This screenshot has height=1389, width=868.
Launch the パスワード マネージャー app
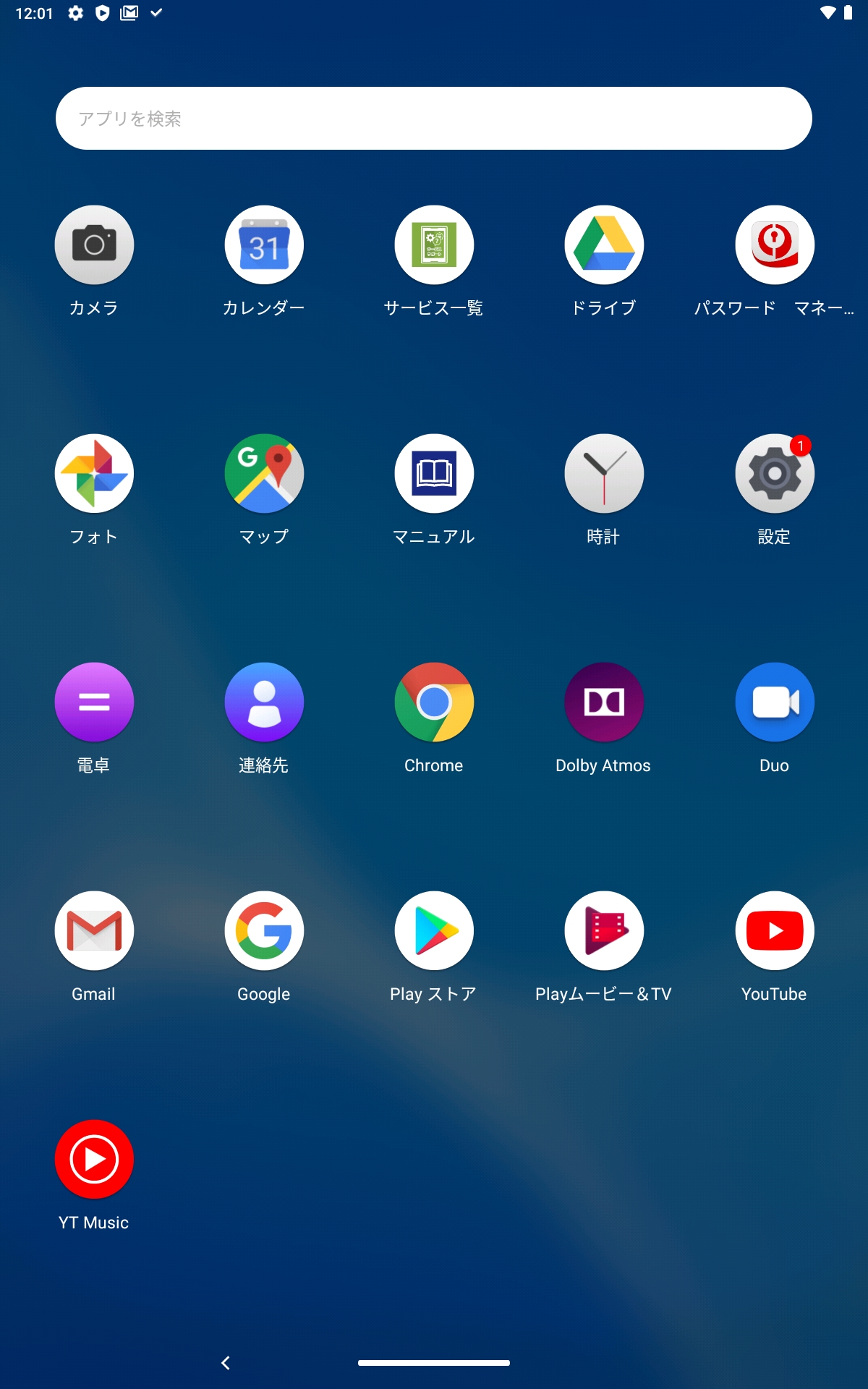point(774,245)
